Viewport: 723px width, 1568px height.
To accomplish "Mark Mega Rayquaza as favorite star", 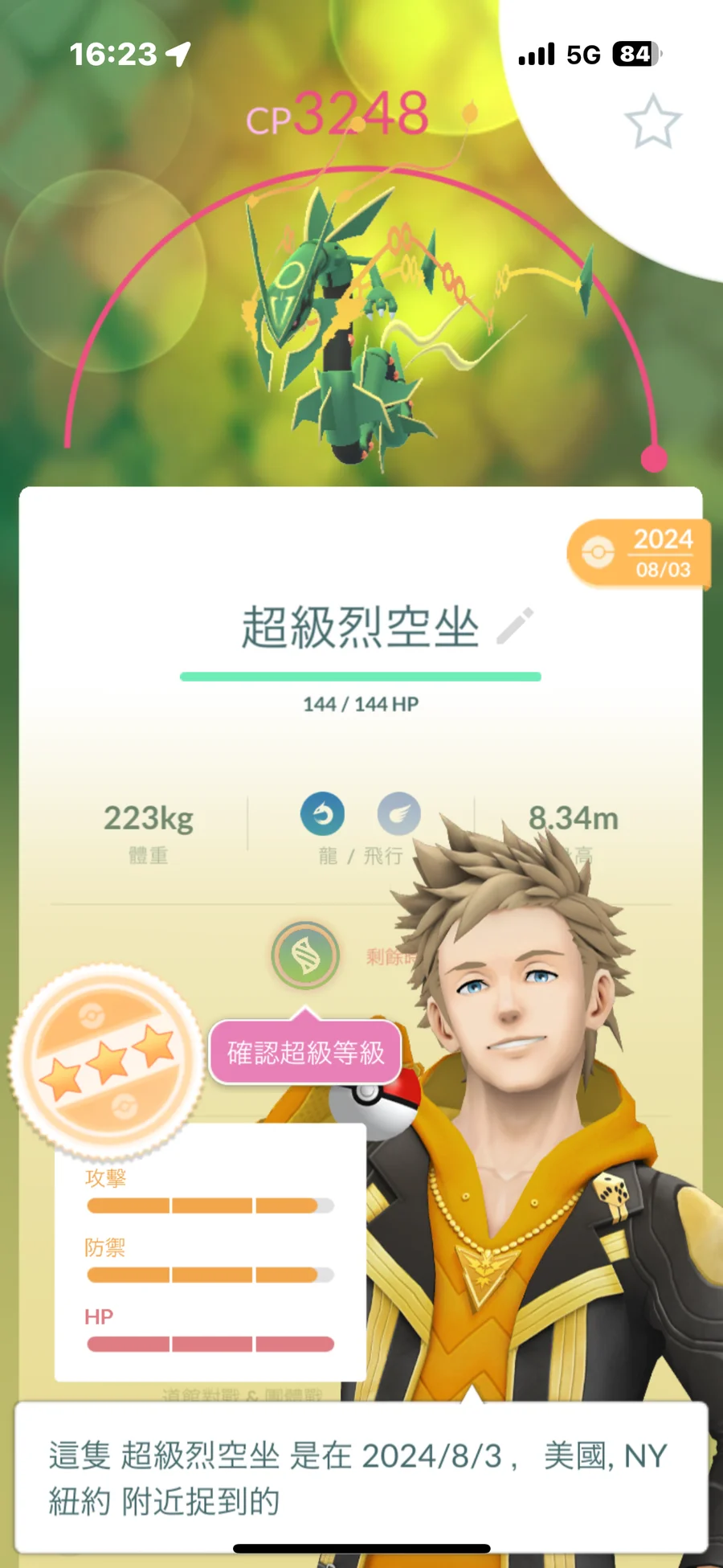I will pyautogui.click(x=652, y=122).
